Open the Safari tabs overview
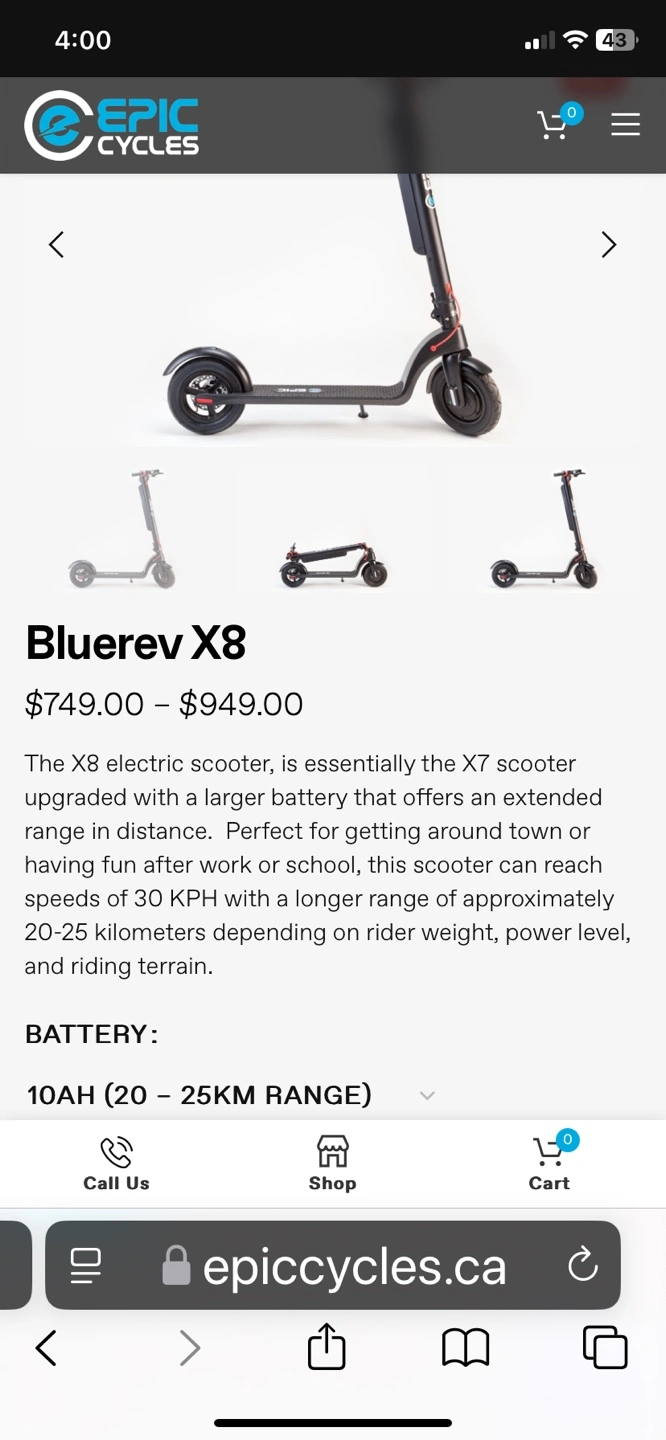 coord(604,1348)
